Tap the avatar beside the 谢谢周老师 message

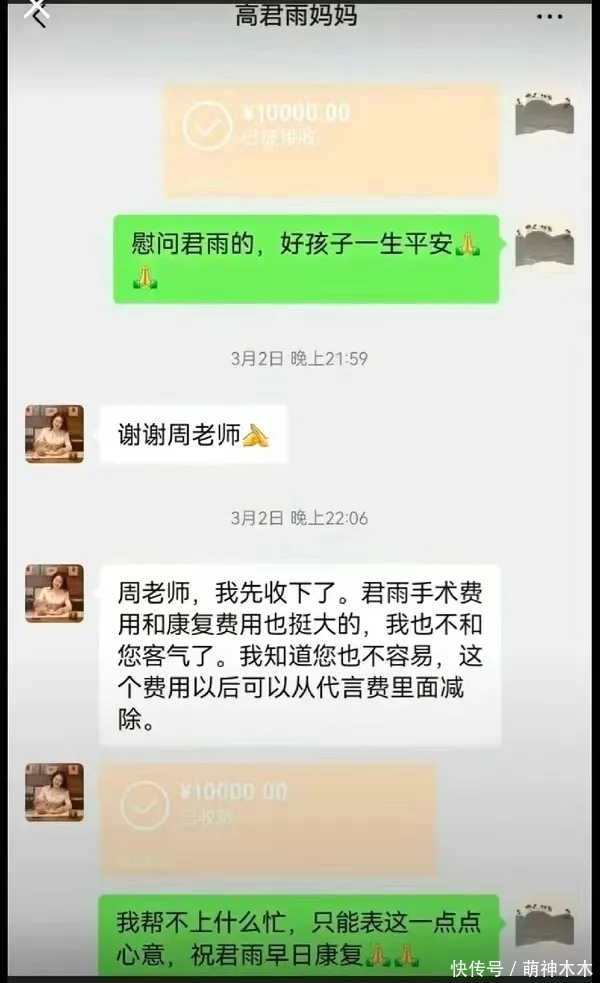click(54, 434)
